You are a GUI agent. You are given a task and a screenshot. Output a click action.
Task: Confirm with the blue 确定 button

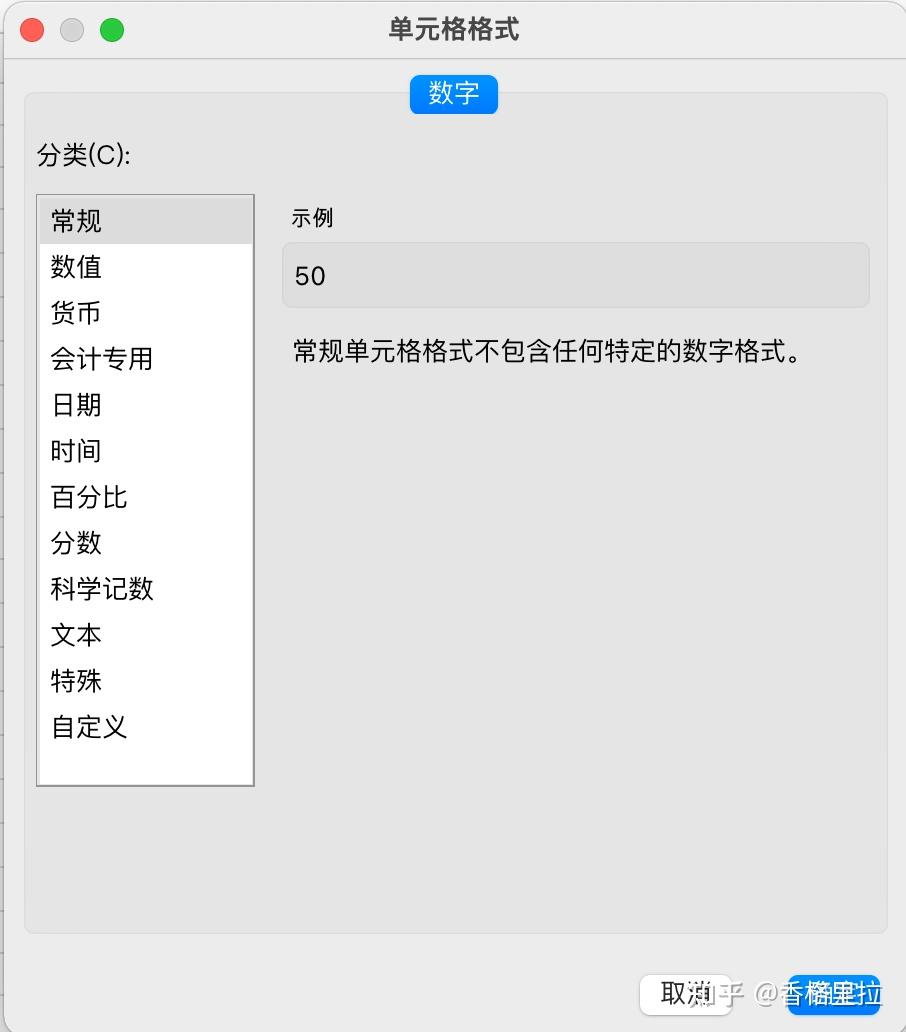coord(833,994)
